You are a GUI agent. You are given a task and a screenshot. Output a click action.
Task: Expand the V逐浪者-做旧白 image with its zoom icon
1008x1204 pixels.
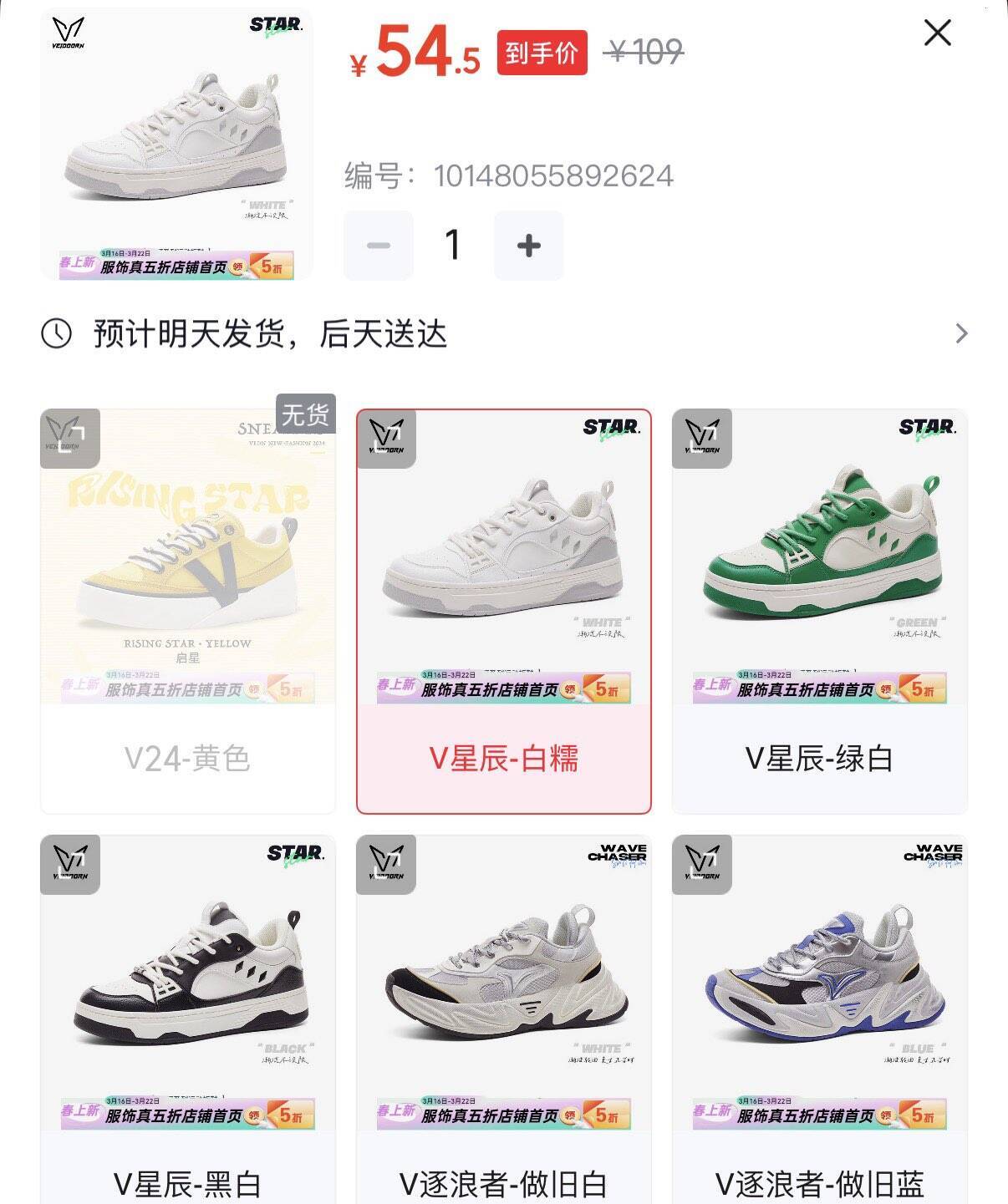tap(385, 864)
